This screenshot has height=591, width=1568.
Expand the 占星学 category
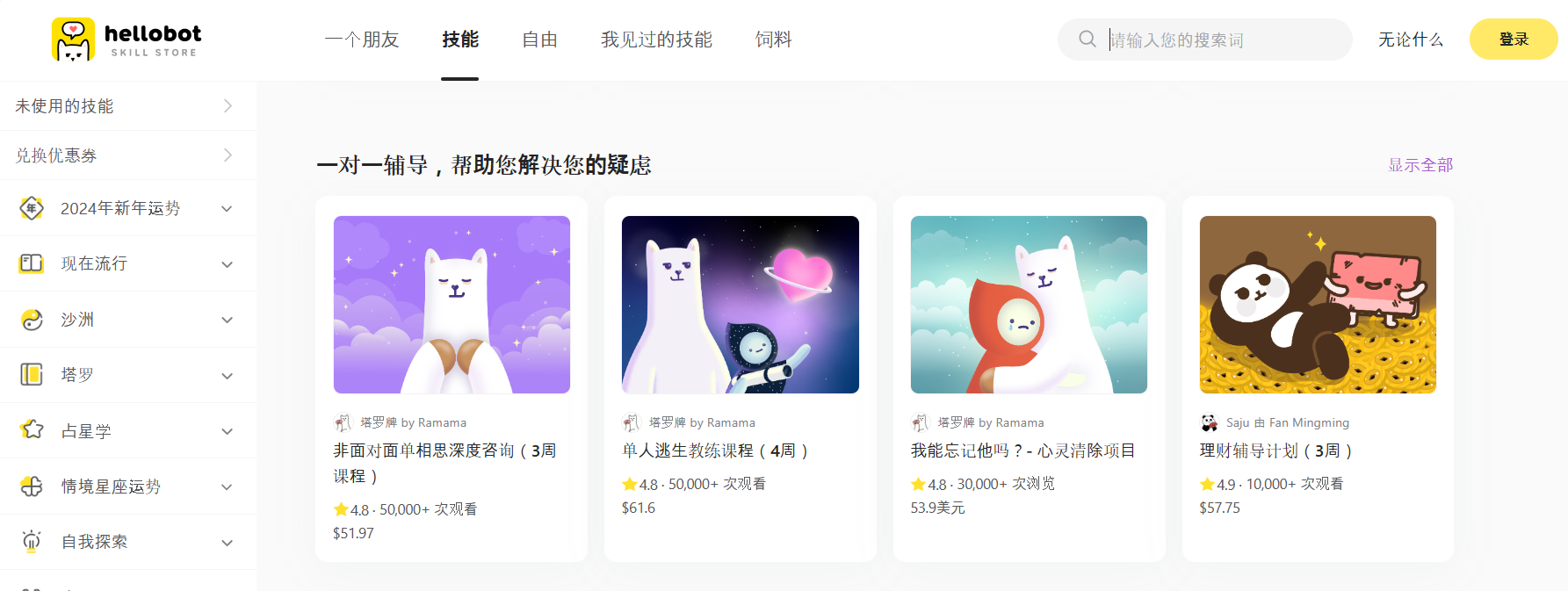click(127, 431)
